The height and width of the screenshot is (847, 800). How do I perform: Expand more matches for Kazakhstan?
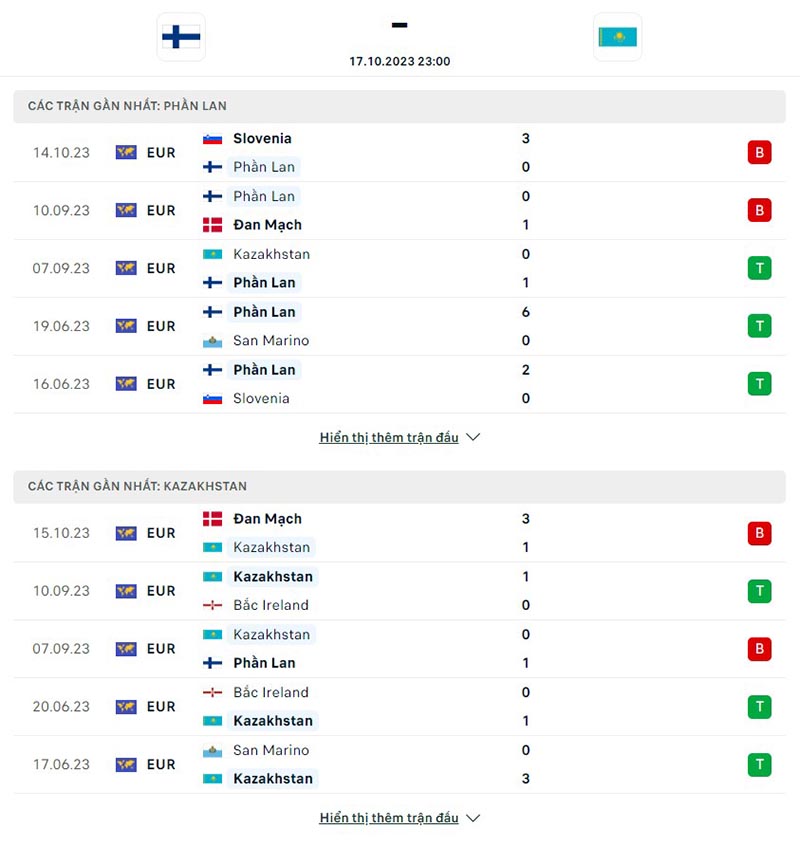pyautogui.click(x=390, y=817)
